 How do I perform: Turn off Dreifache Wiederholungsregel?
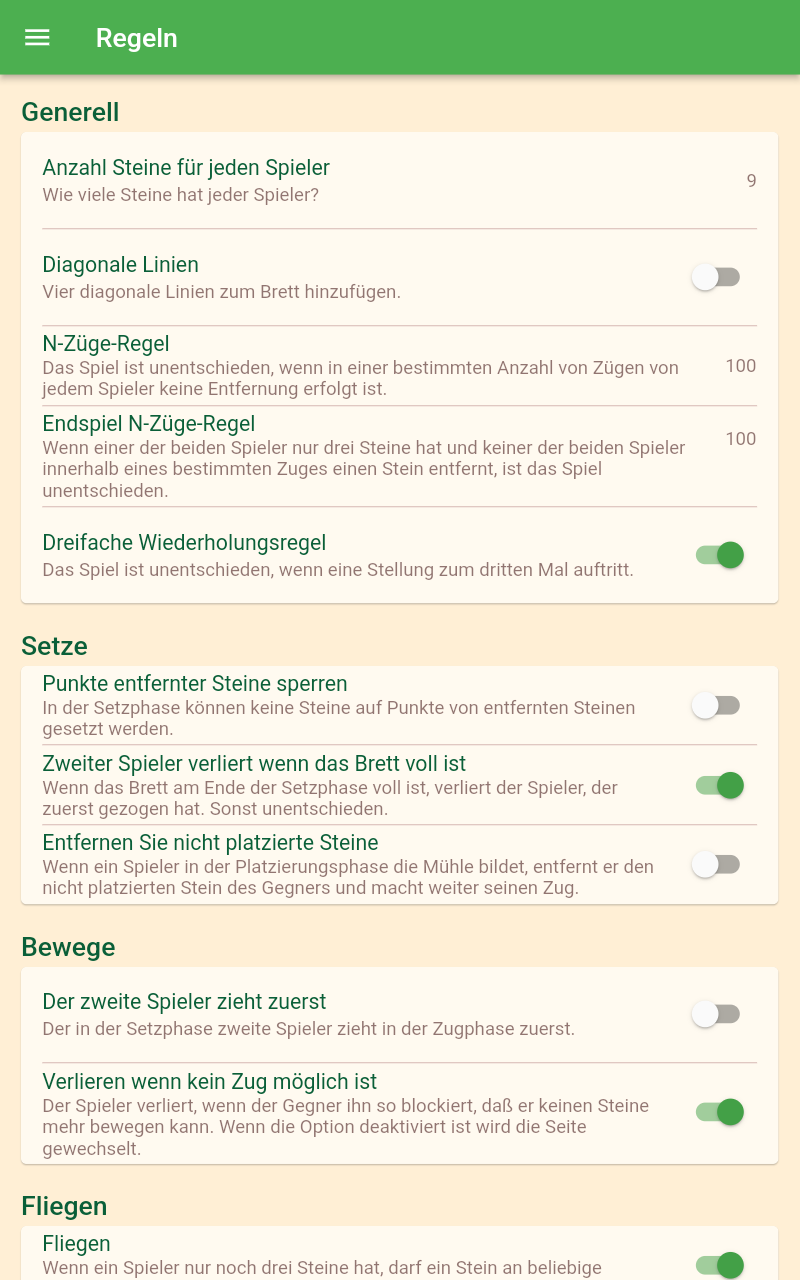click(720, 555)
